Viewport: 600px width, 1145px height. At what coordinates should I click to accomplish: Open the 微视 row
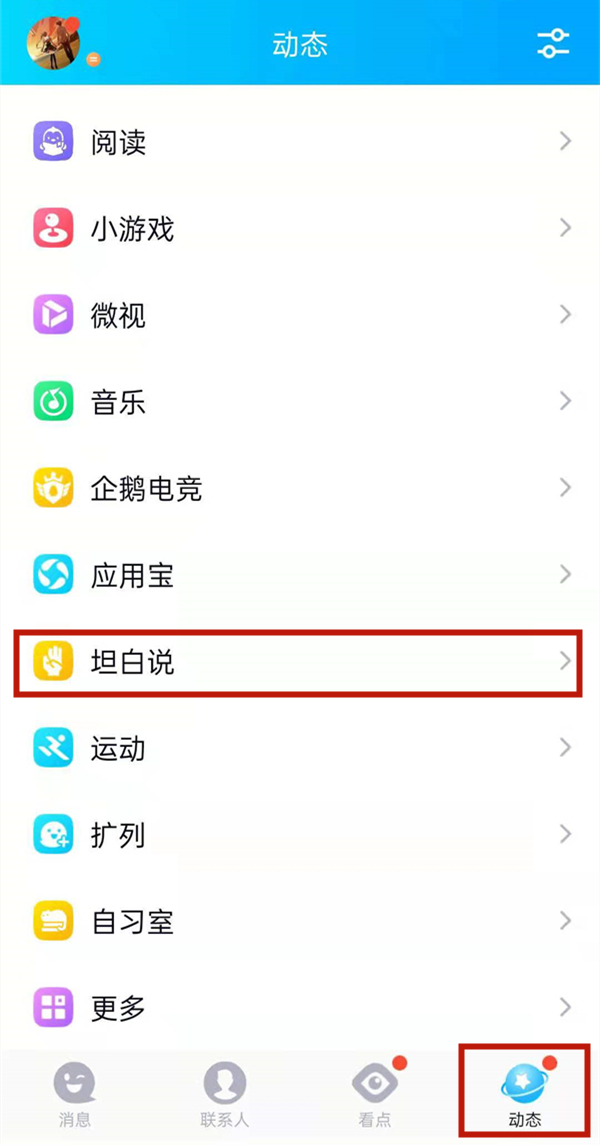point(300,315)
